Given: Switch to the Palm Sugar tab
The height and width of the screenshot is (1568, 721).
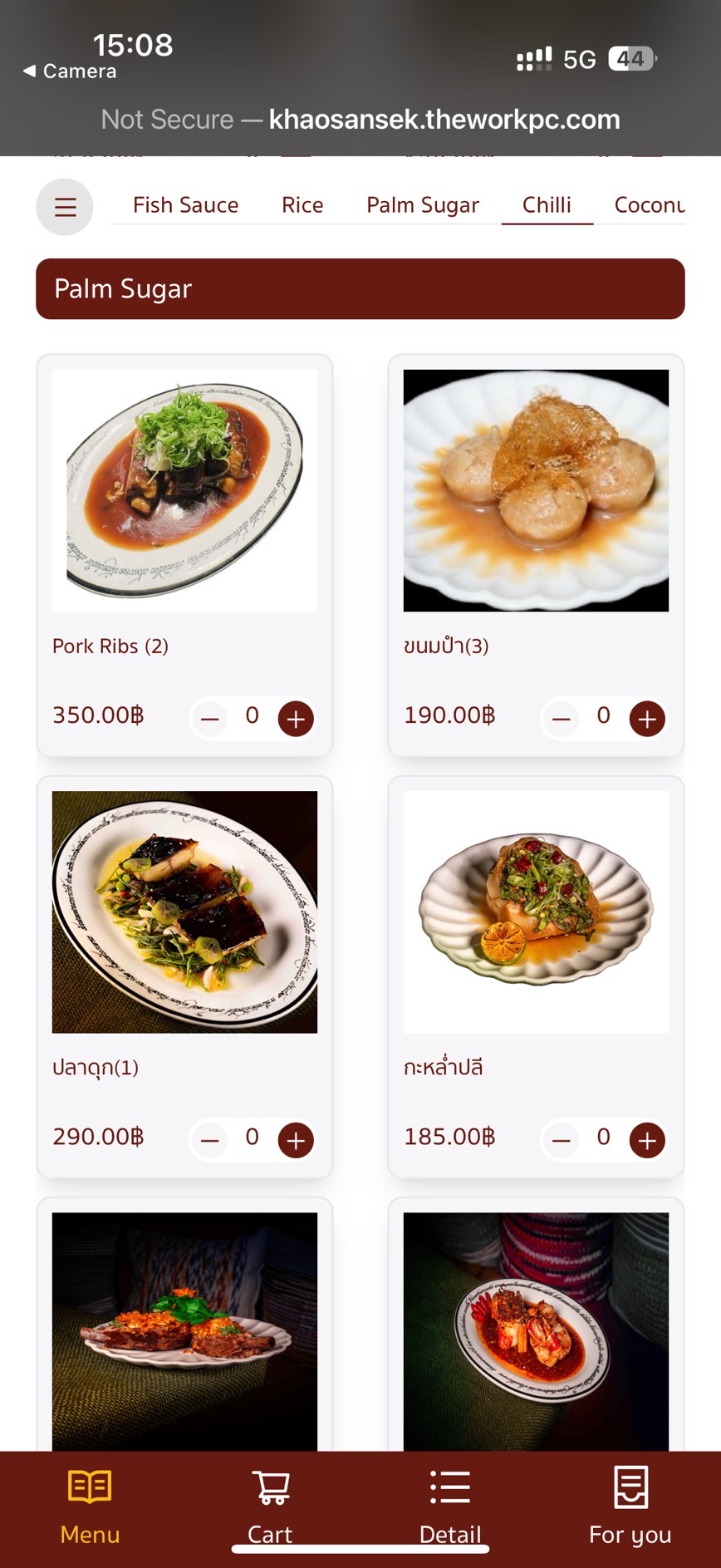Looking at the screenshot, I should [x=423, y=205].
